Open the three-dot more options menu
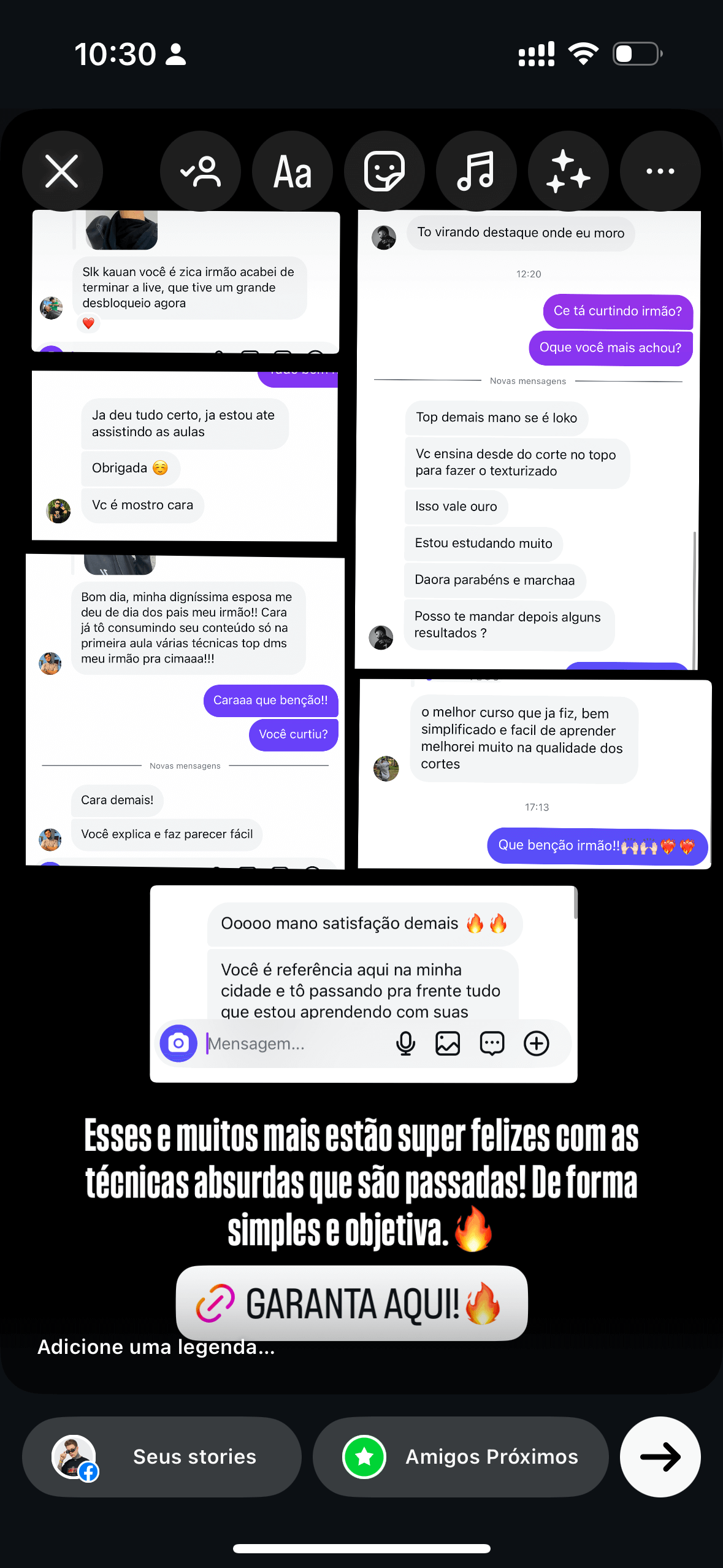Viewport: 723px width, 1568px height. coord(660,171)
